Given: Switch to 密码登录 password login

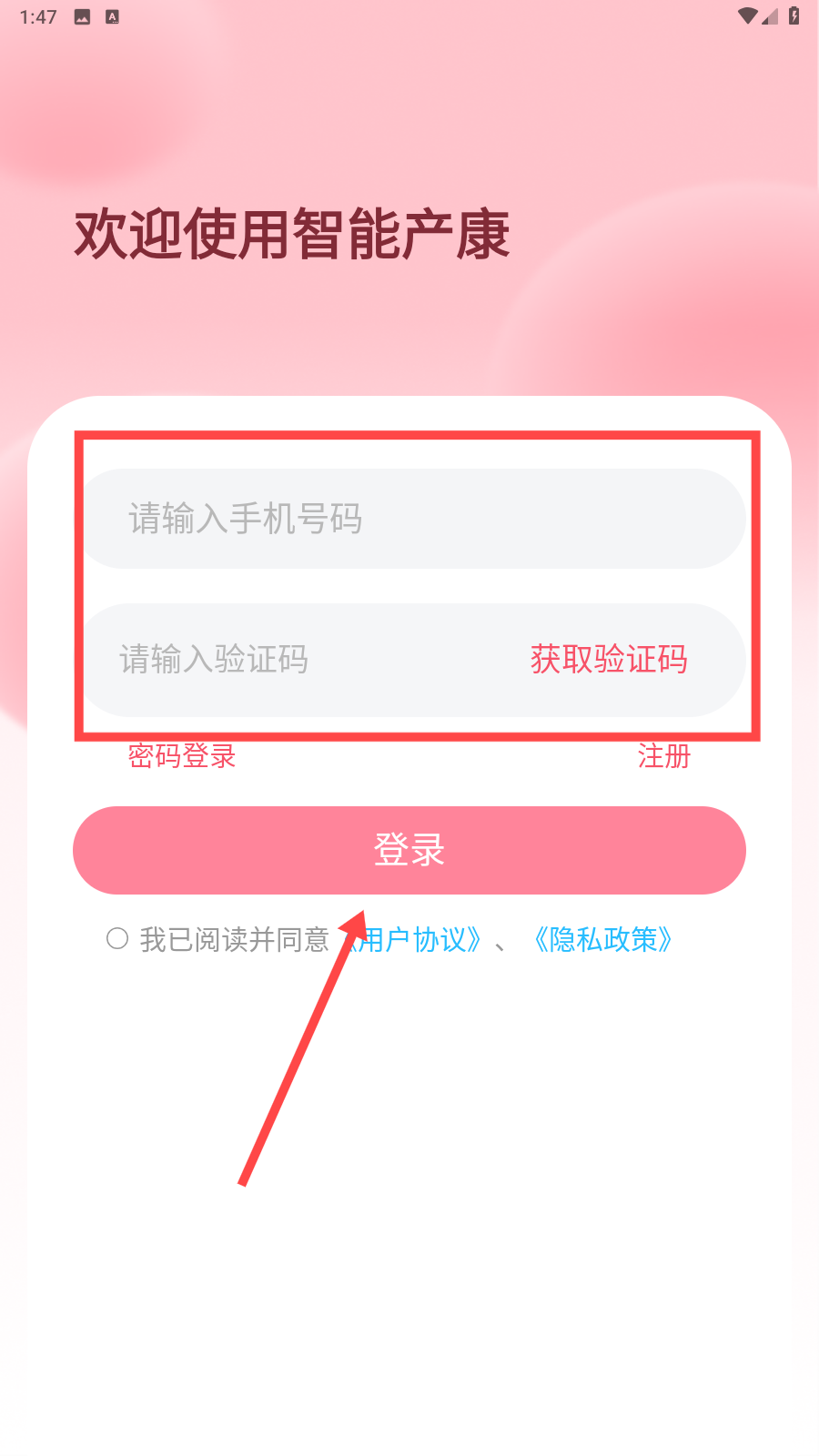Looking at the screenshot, I should click(182, 756).
